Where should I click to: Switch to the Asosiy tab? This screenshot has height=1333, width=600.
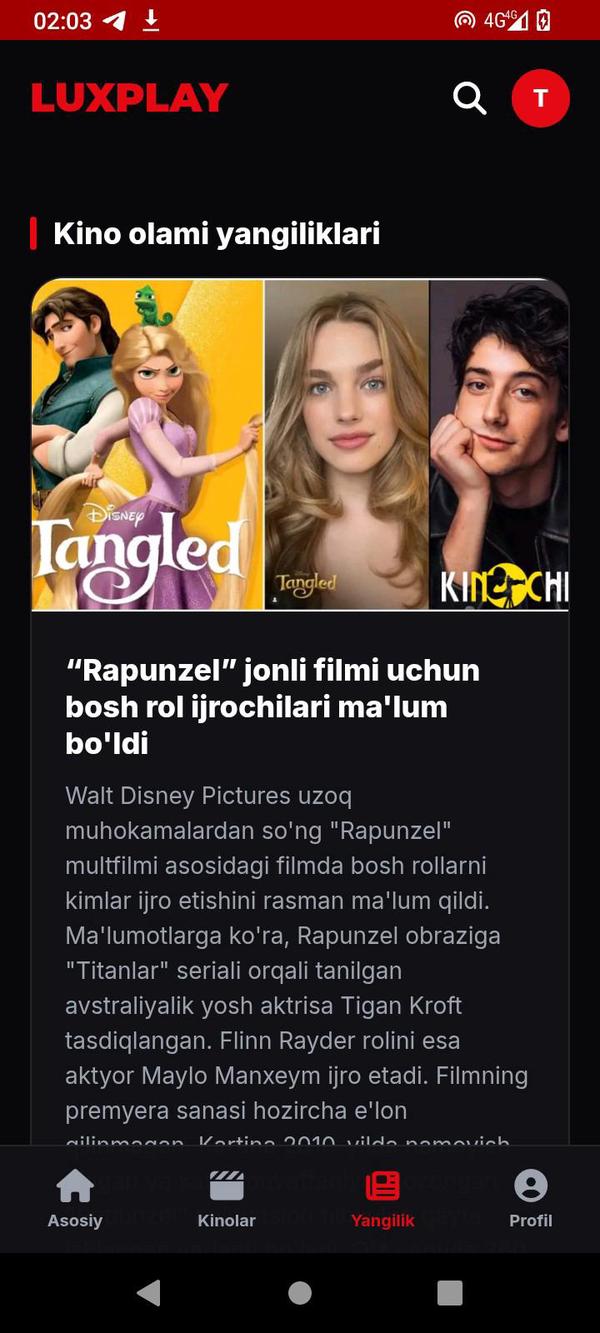[x=75, y=1199]
